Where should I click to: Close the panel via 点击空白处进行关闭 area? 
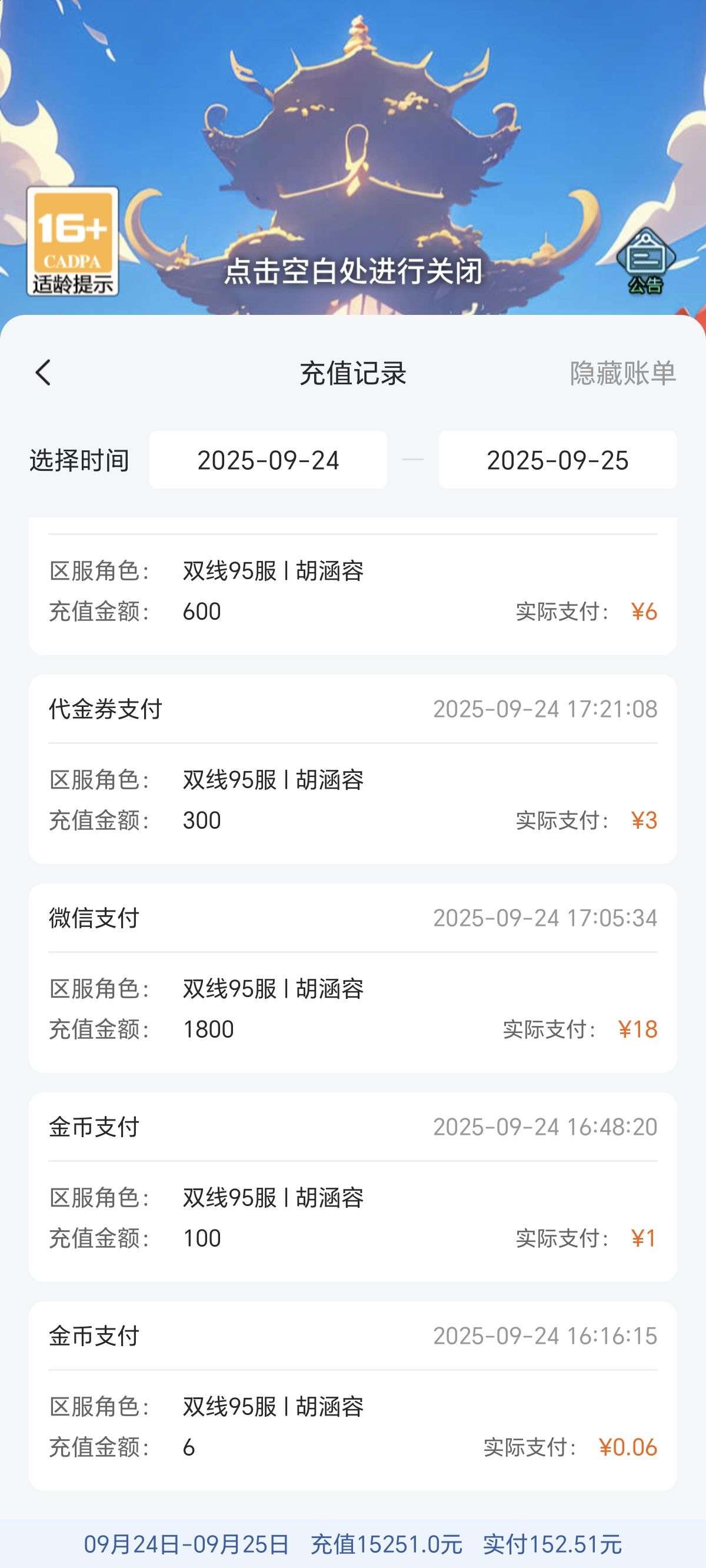click(353, 271)
